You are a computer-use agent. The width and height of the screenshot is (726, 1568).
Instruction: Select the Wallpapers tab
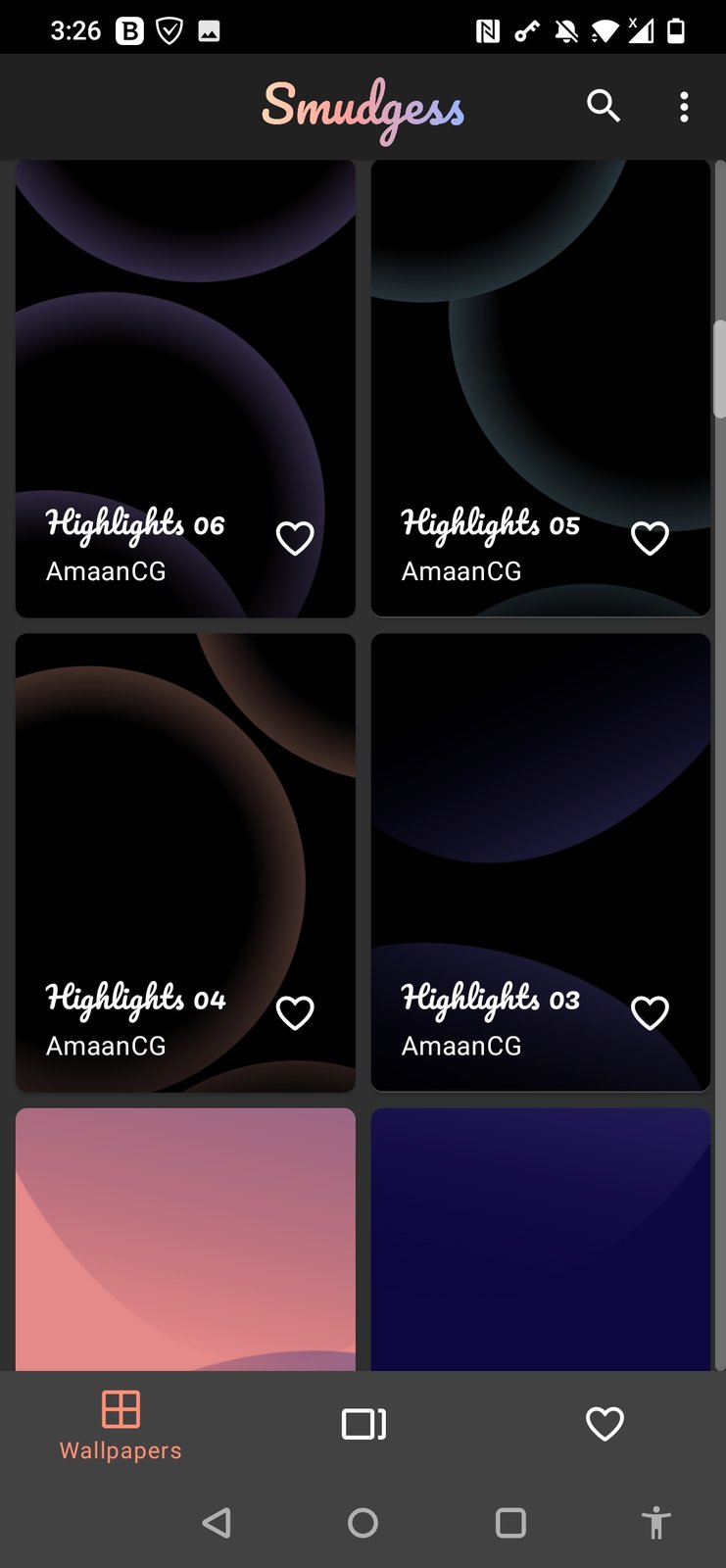(x=121, y=1425)
